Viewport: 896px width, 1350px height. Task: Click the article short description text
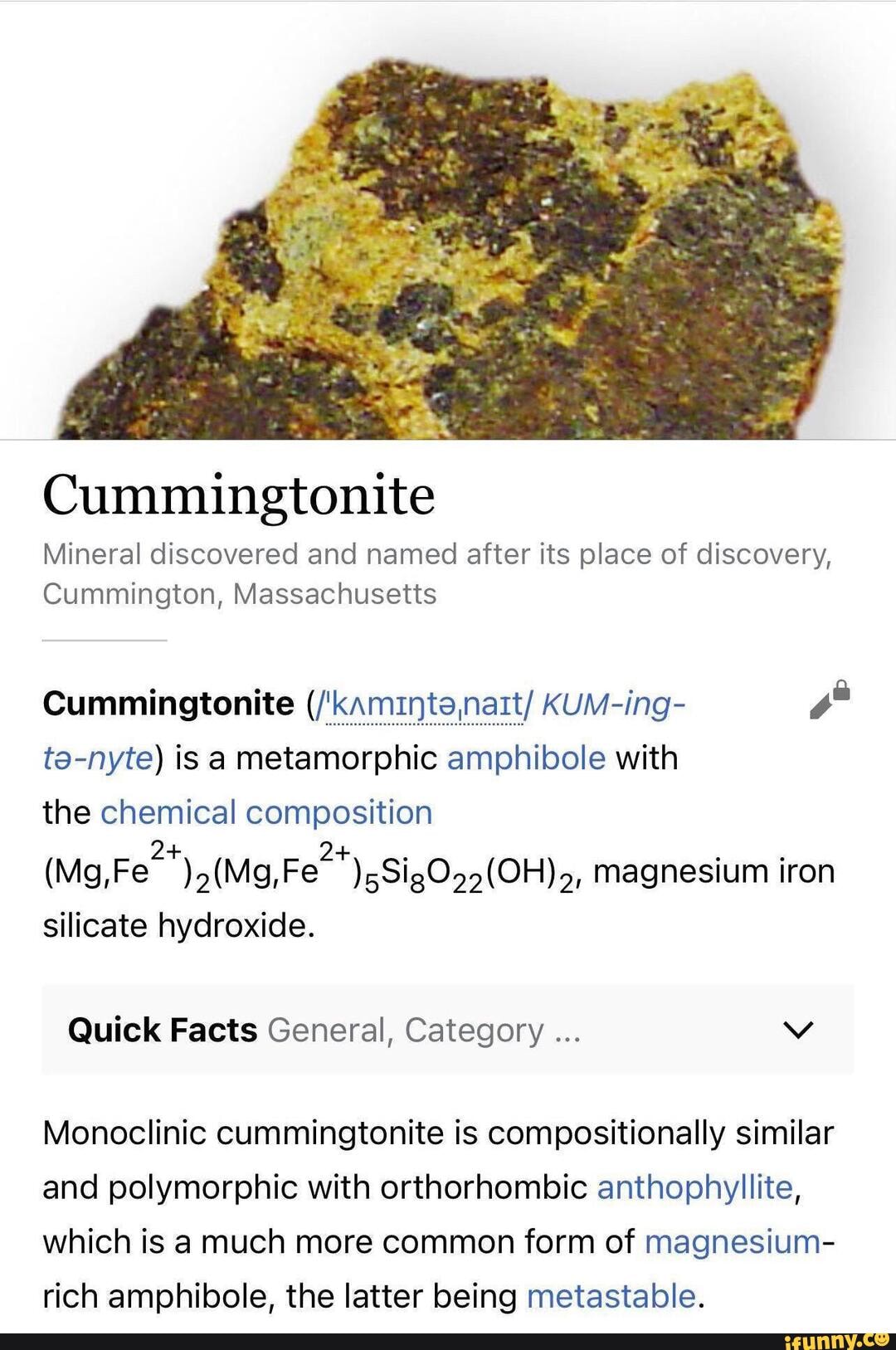pyautogui.click(x=436, y=558)
